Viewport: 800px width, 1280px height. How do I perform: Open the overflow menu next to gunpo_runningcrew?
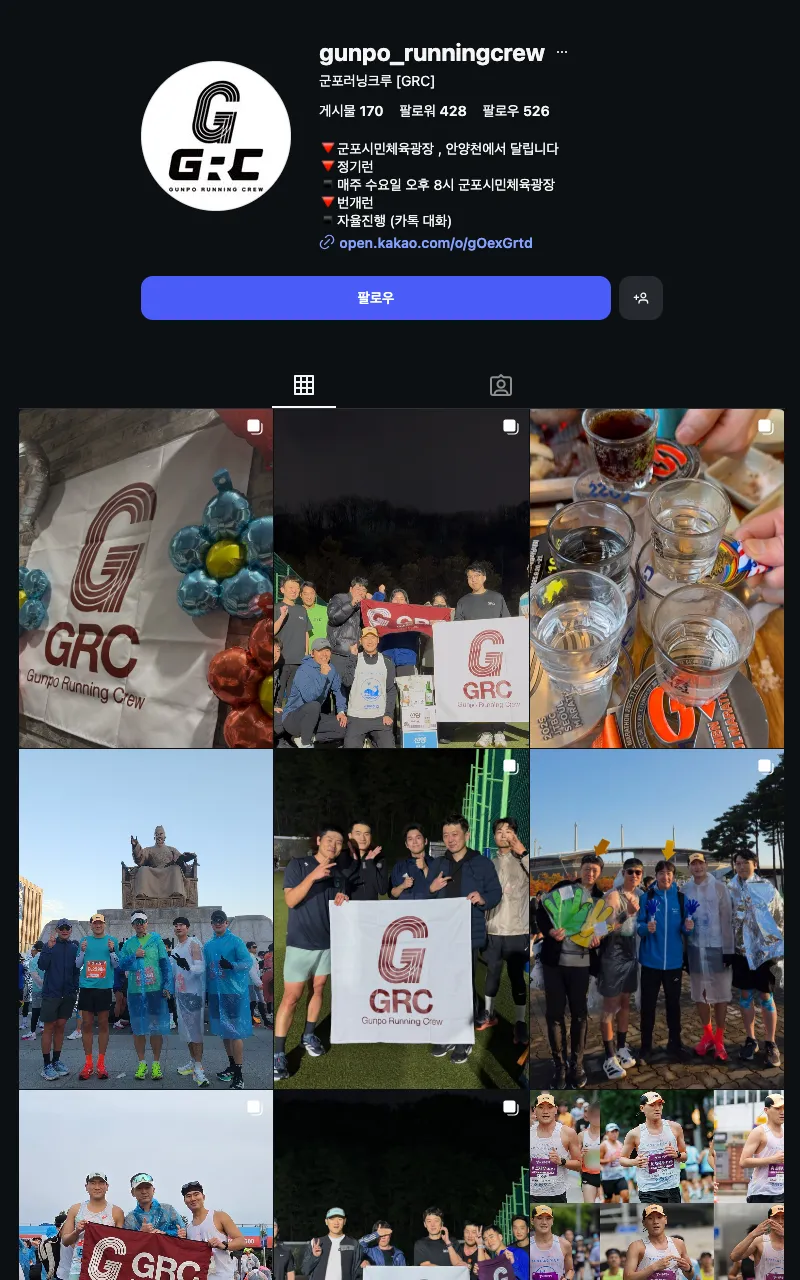(x=562, y=53)
